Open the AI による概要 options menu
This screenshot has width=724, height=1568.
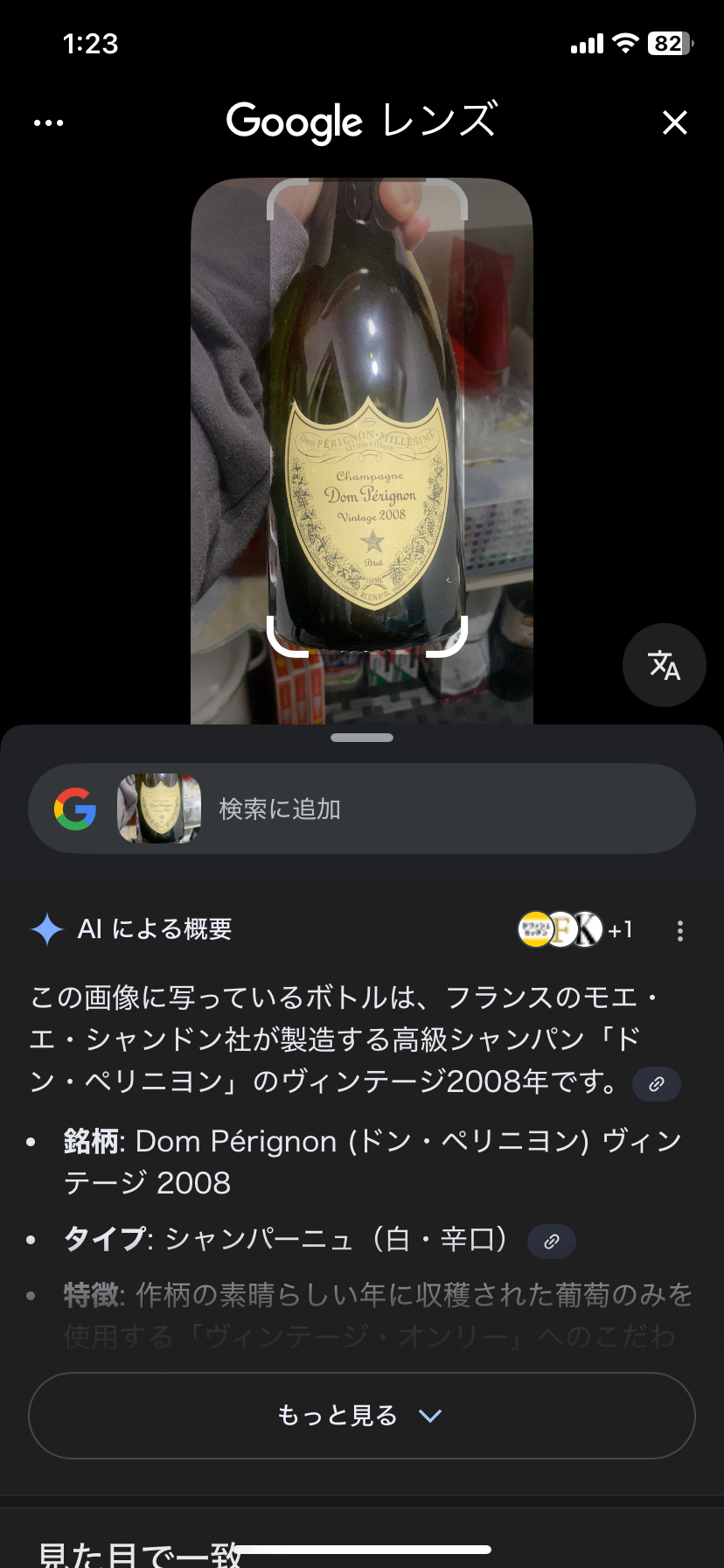(x=679, y=930)
